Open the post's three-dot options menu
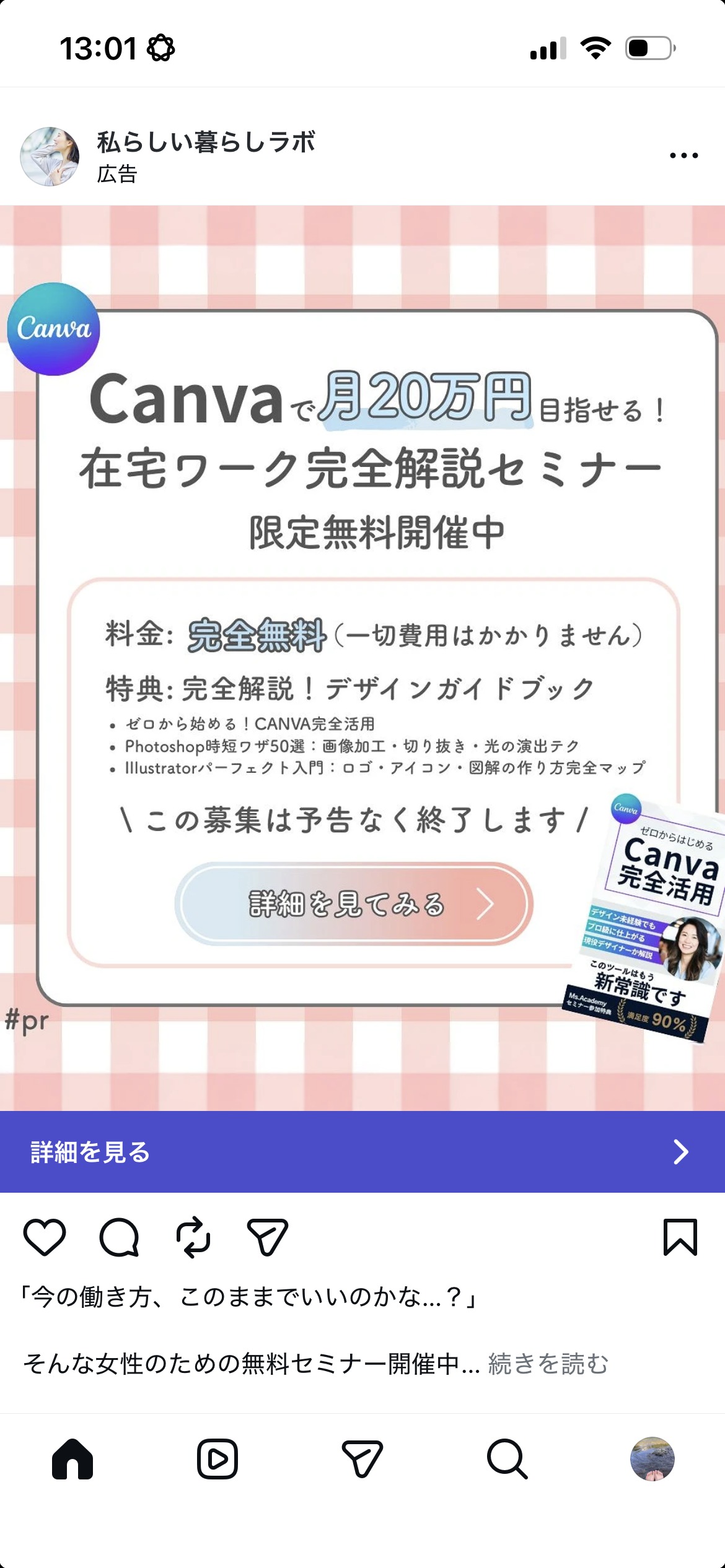The height and width of the screenshot is (1568, 725). pos(683,155)
